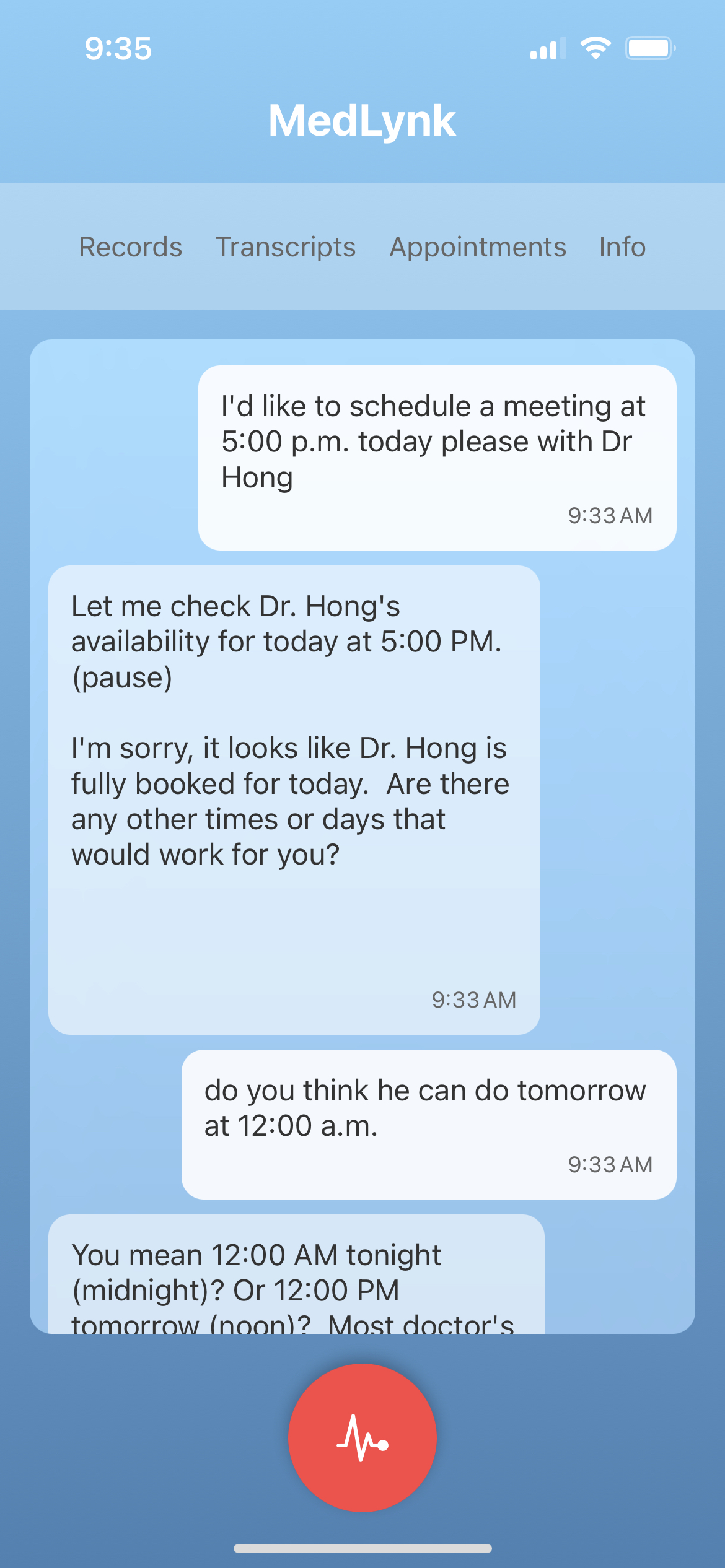
Task: Select the Info tab
Action: pyautogui.click(x=622, y=247)
